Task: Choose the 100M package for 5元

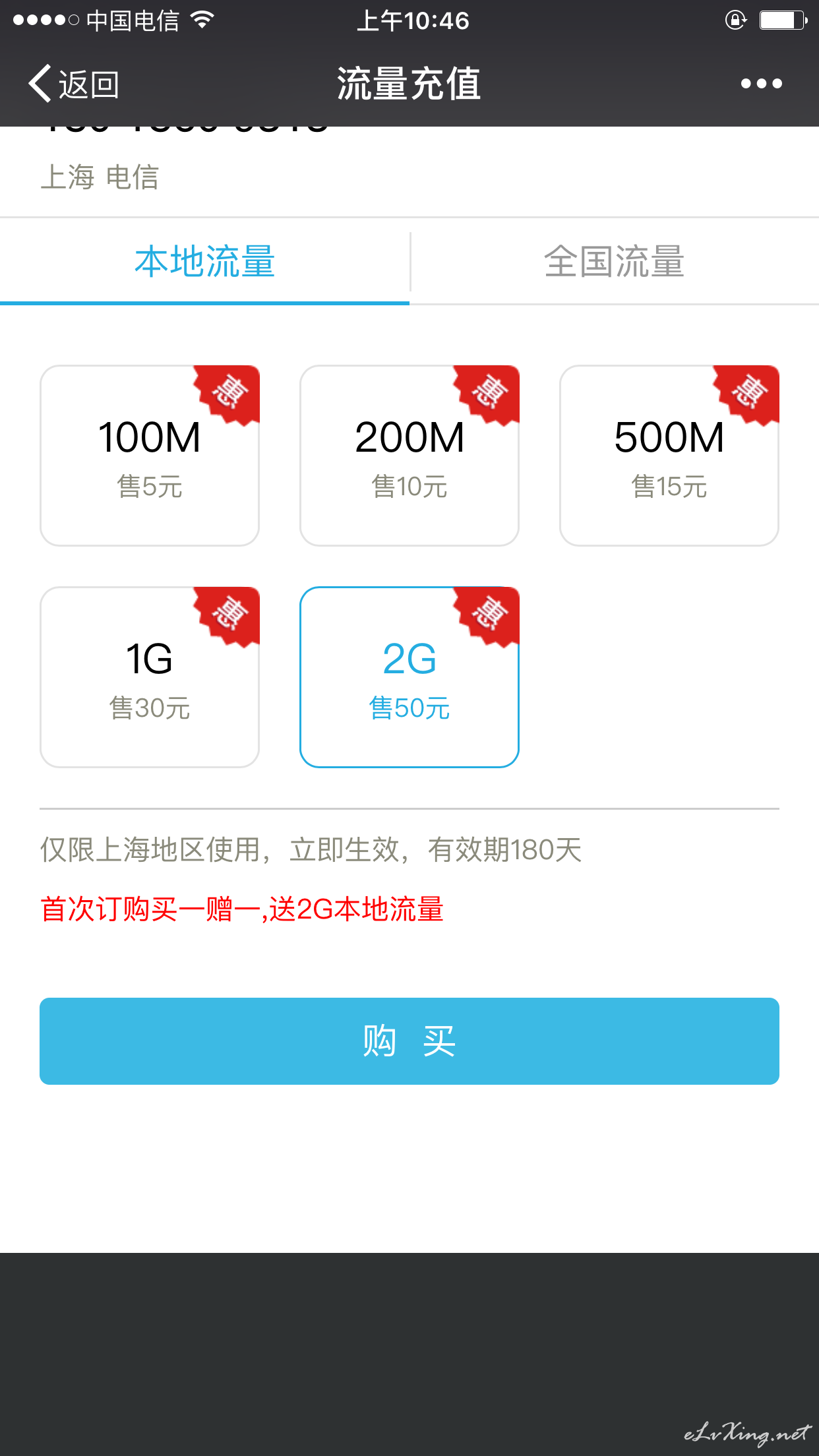Action: (x=150, y=456)
